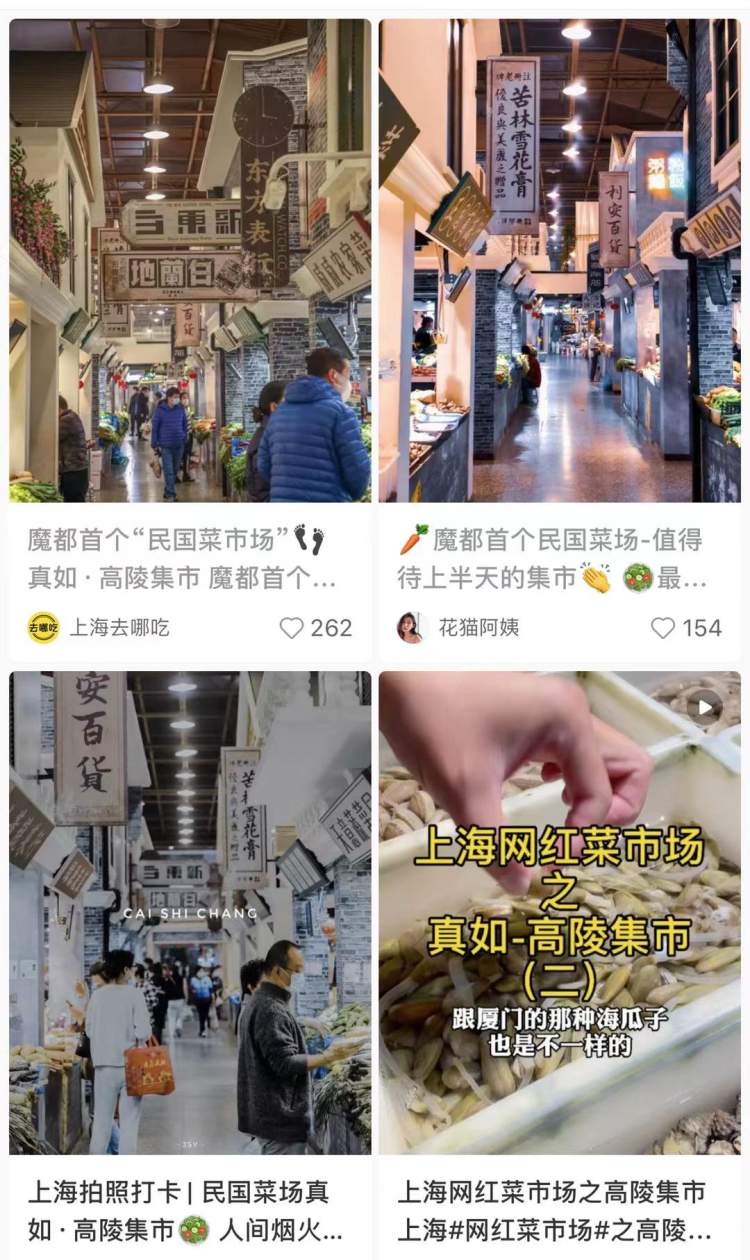Open the 上海拍照打卡 民国菜场 post
This screenshot has width=750, height=1260.
pyautogui.click(x=190, y=912)
